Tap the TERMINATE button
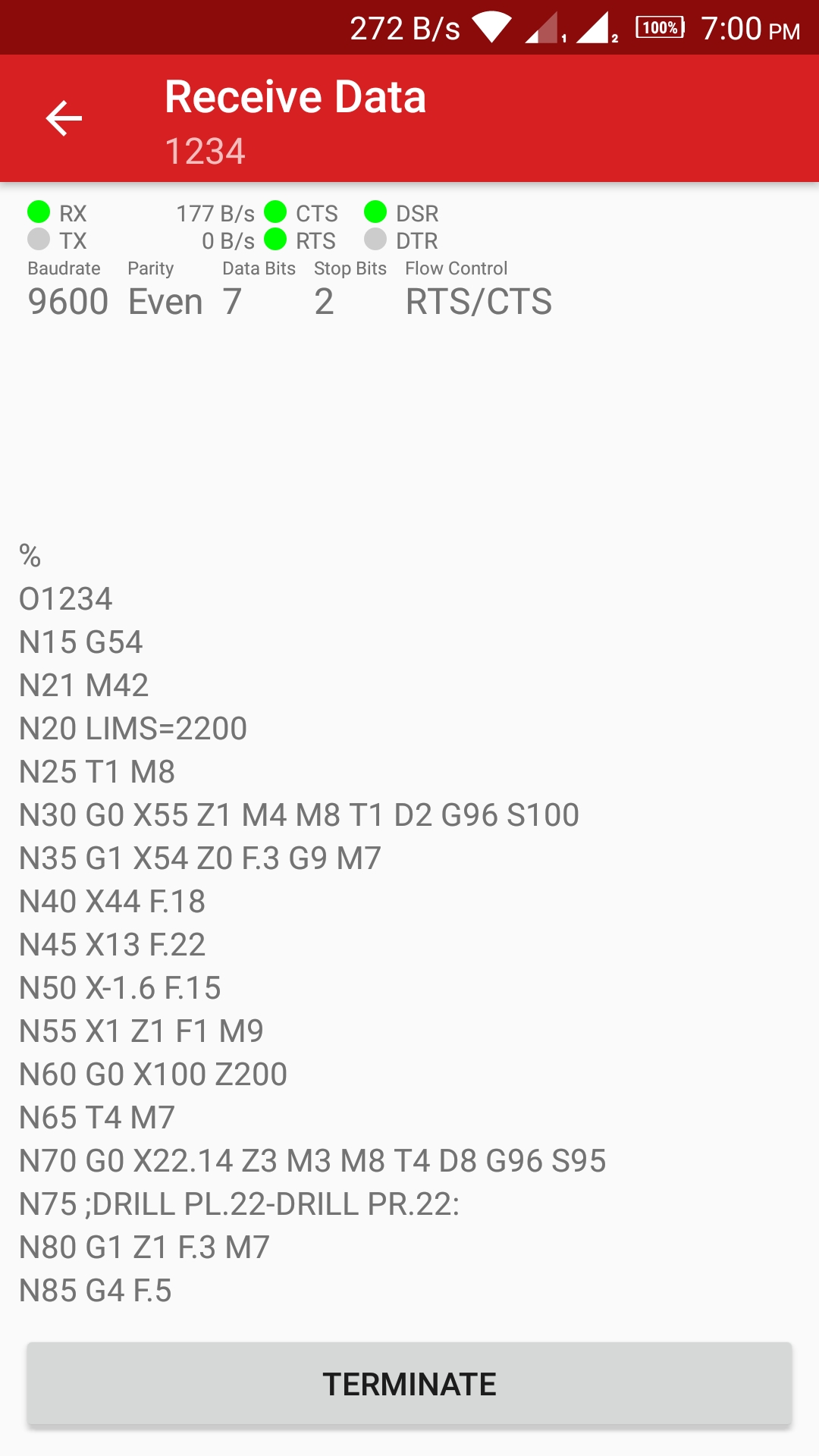Screen dimensions: 819x1456 coord(409,1384)
